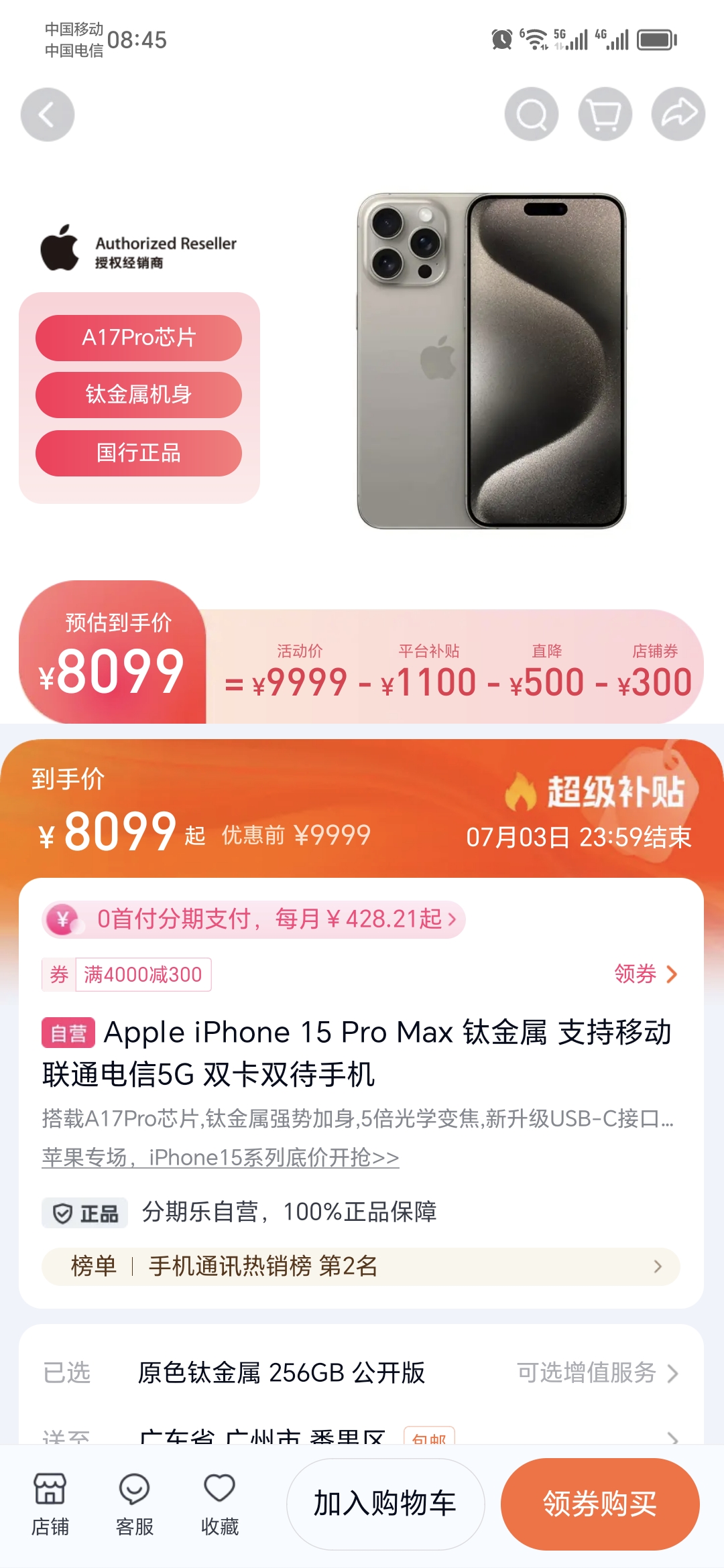Open the shopping cart icon at top
The width and height of the screenshot is (724, 1568).
point(605,115)
